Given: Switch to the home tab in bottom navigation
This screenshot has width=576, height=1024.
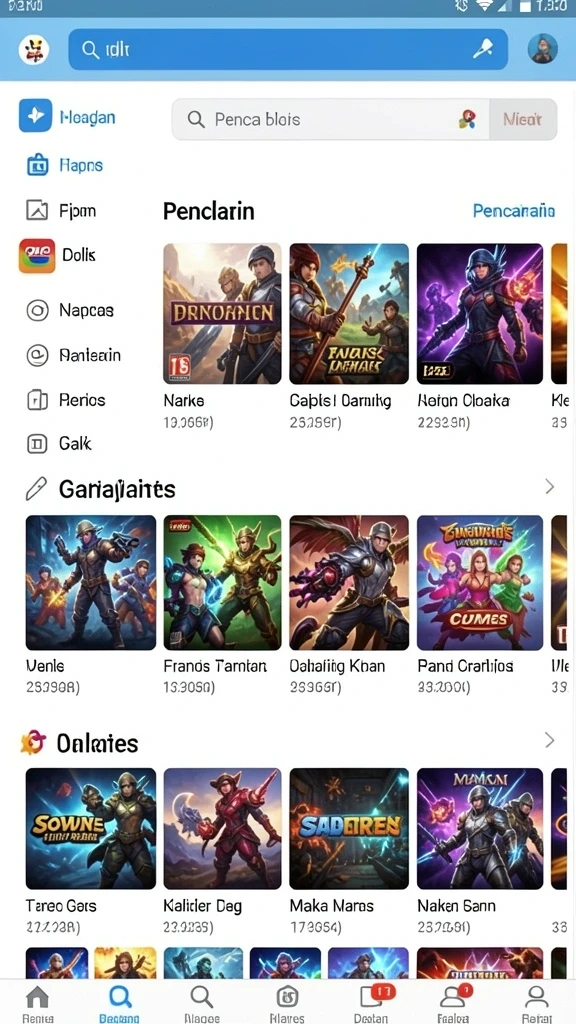Looking at the screenshot, I should [37, 1003].
